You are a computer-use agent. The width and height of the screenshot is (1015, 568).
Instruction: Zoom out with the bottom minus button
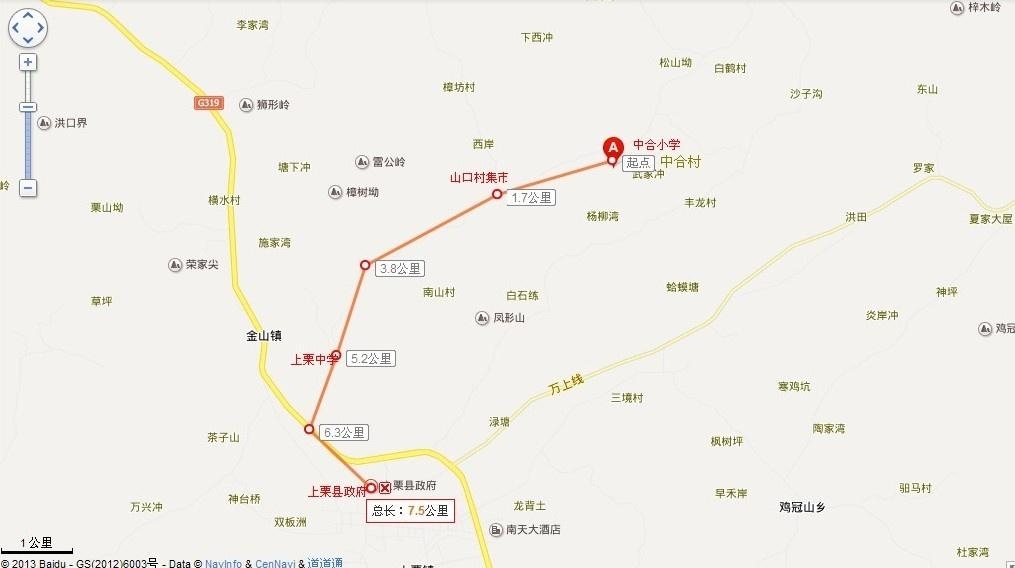coord(28,187)
